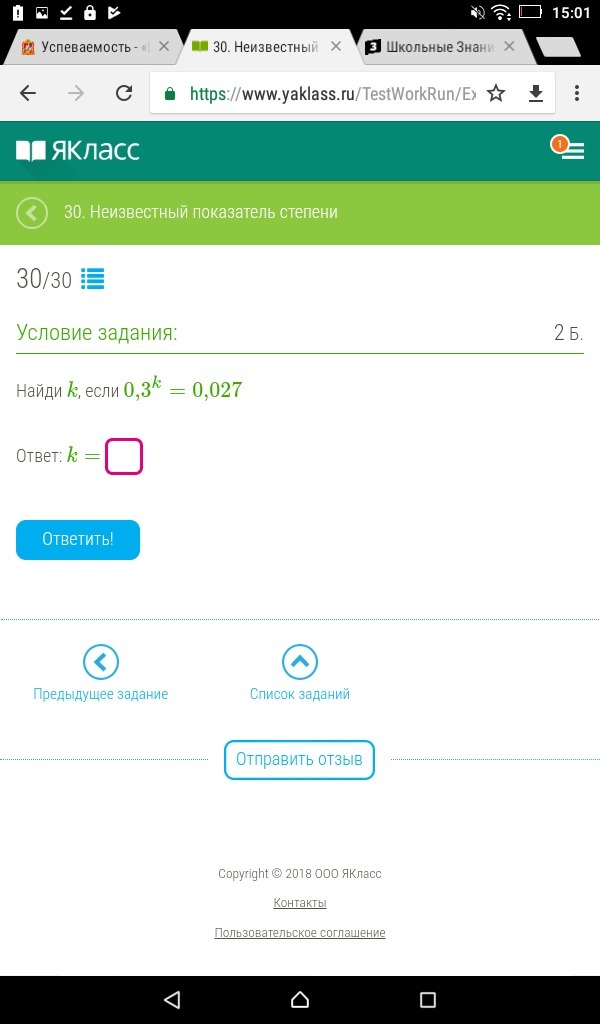Tap the answer input box for k
The image size is (600, 1024).
[x=124, y=457]
